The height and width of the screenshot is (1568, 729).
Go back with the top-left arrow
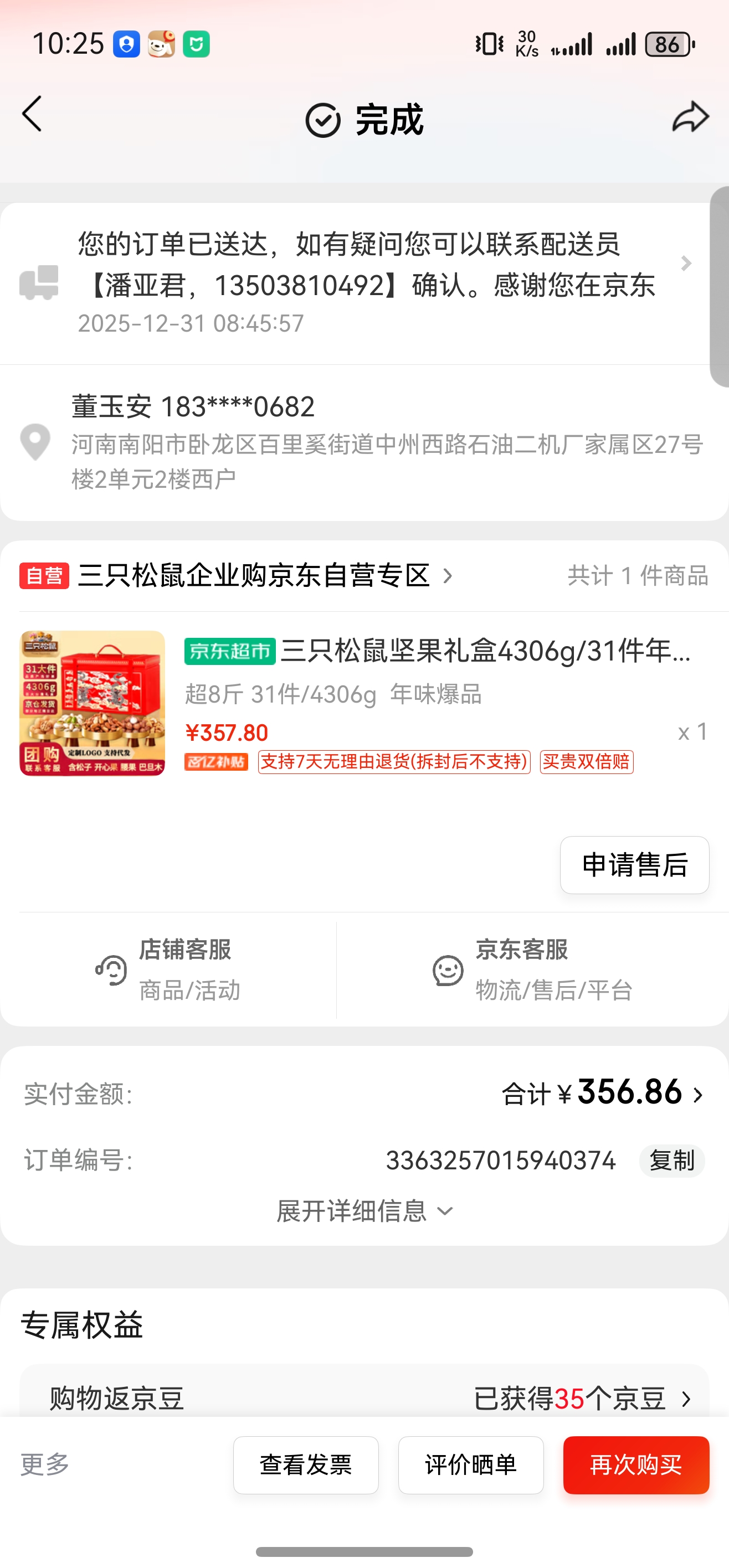click(x=32, y=114)
